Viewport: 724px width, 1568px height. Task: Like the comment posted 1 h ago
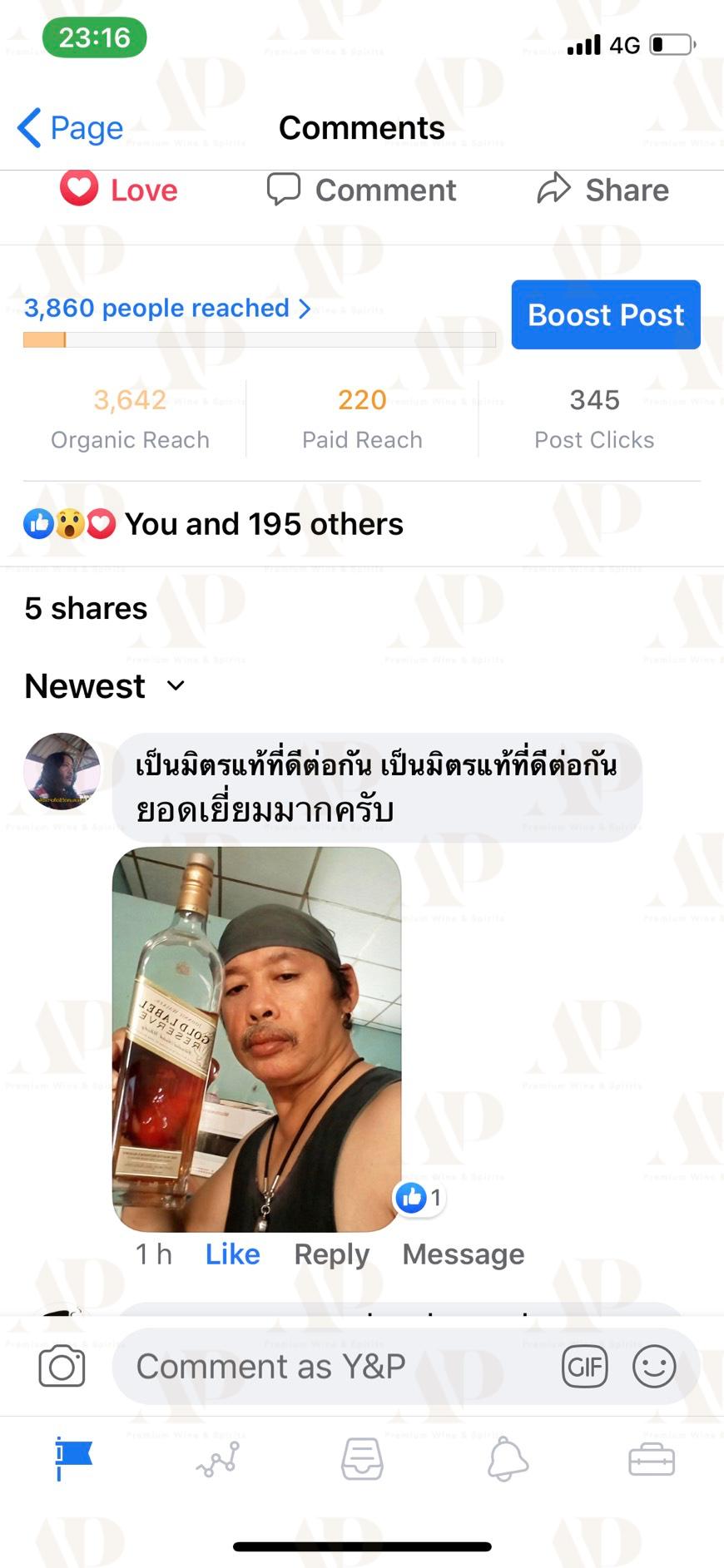(x=232, y=1254)
